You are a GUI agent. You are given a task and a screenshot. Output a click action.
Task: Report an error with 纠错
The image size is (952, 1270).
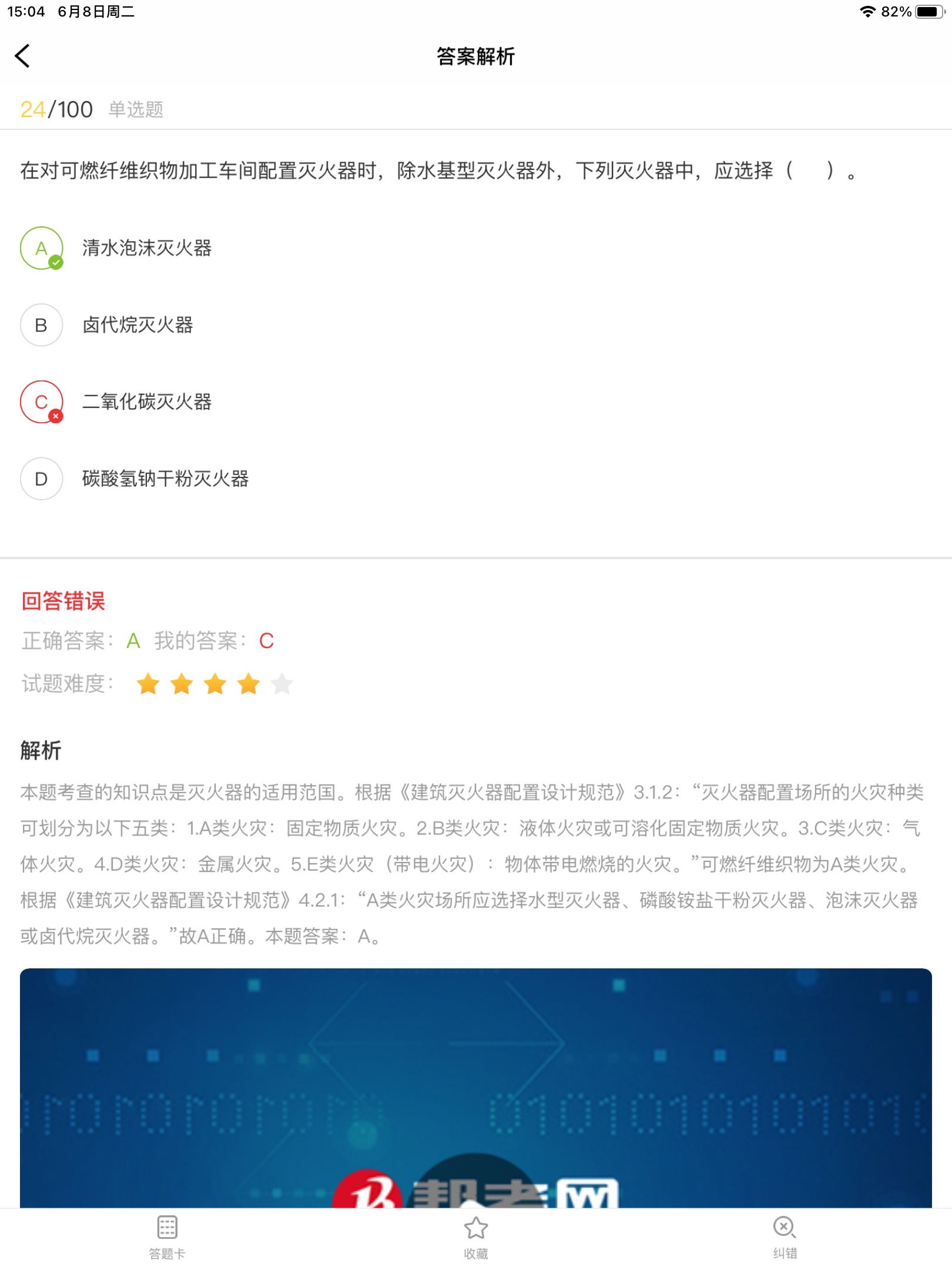pos(785,1237)
